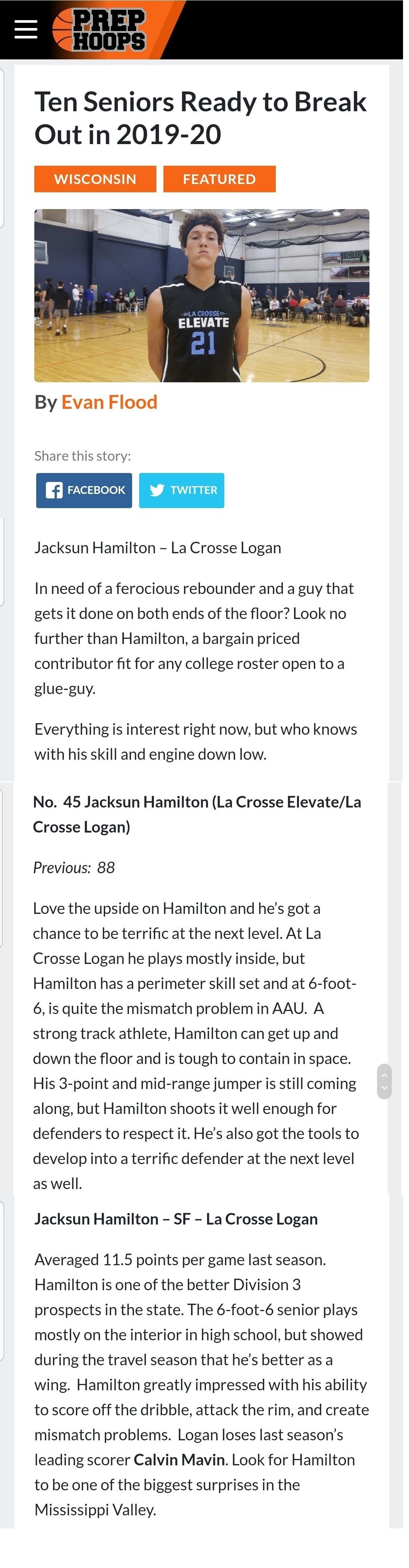
Task: Open the Featured category tag
Action: click(219, 179)
